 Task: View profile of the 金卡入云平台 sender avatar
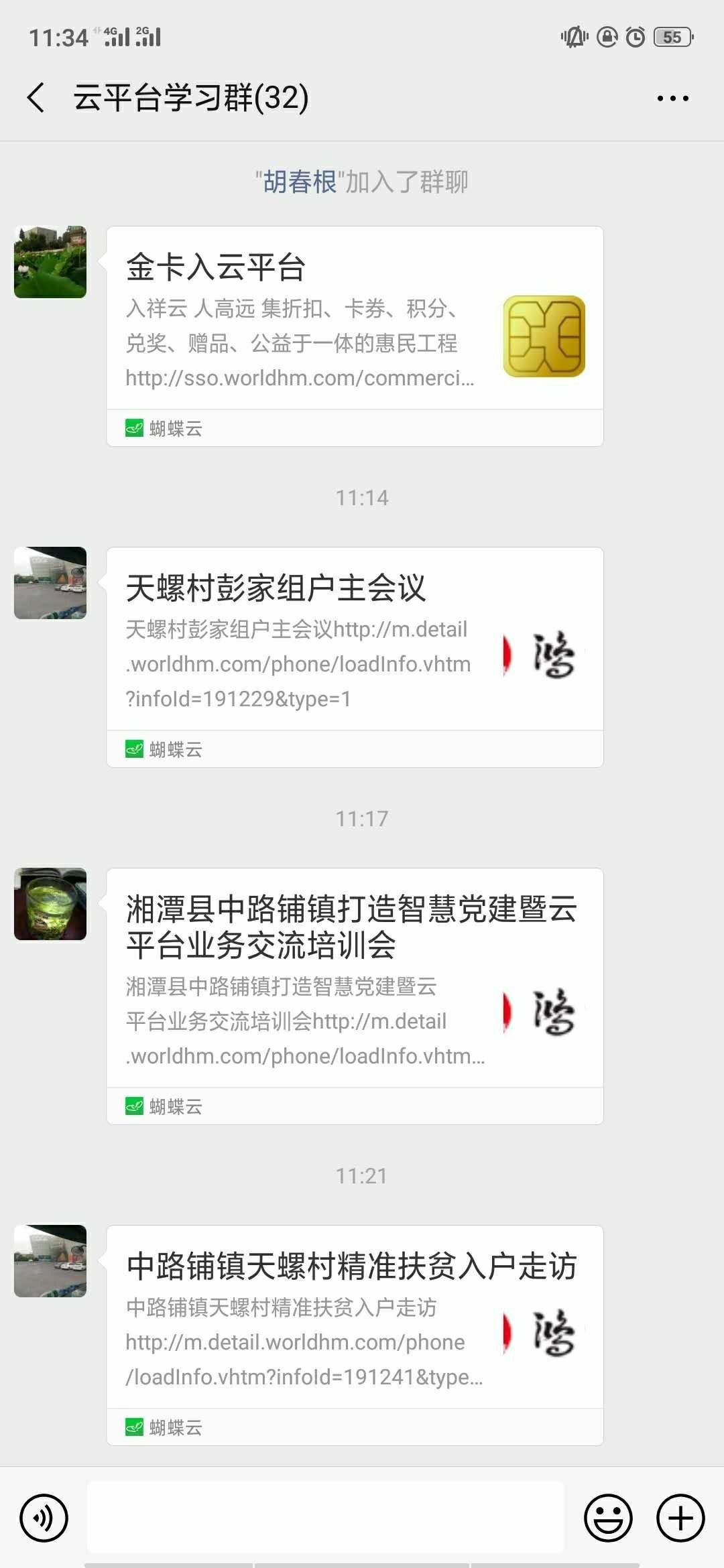pos(50,262)
